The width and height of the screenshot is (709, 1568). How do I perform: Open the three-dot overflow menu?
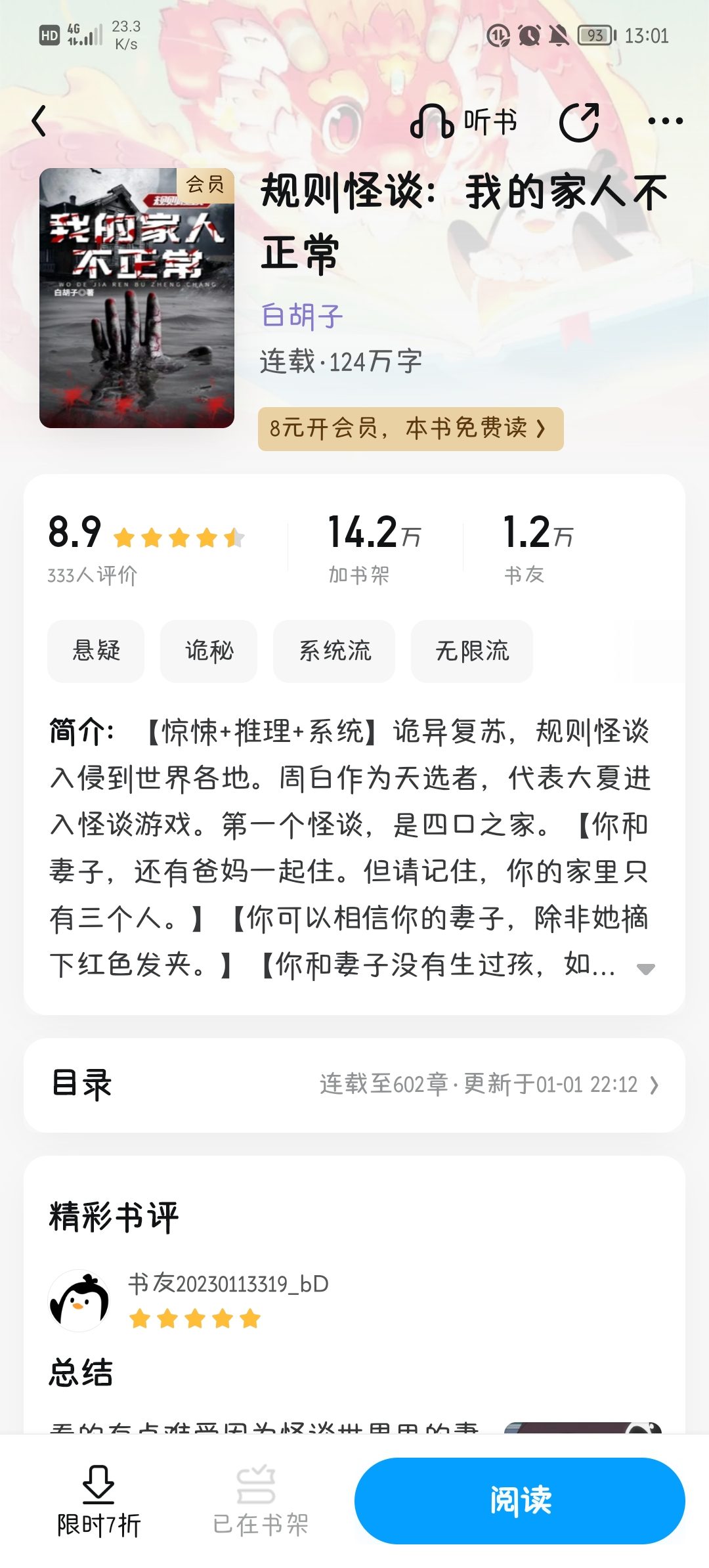[x=665, y=121]
